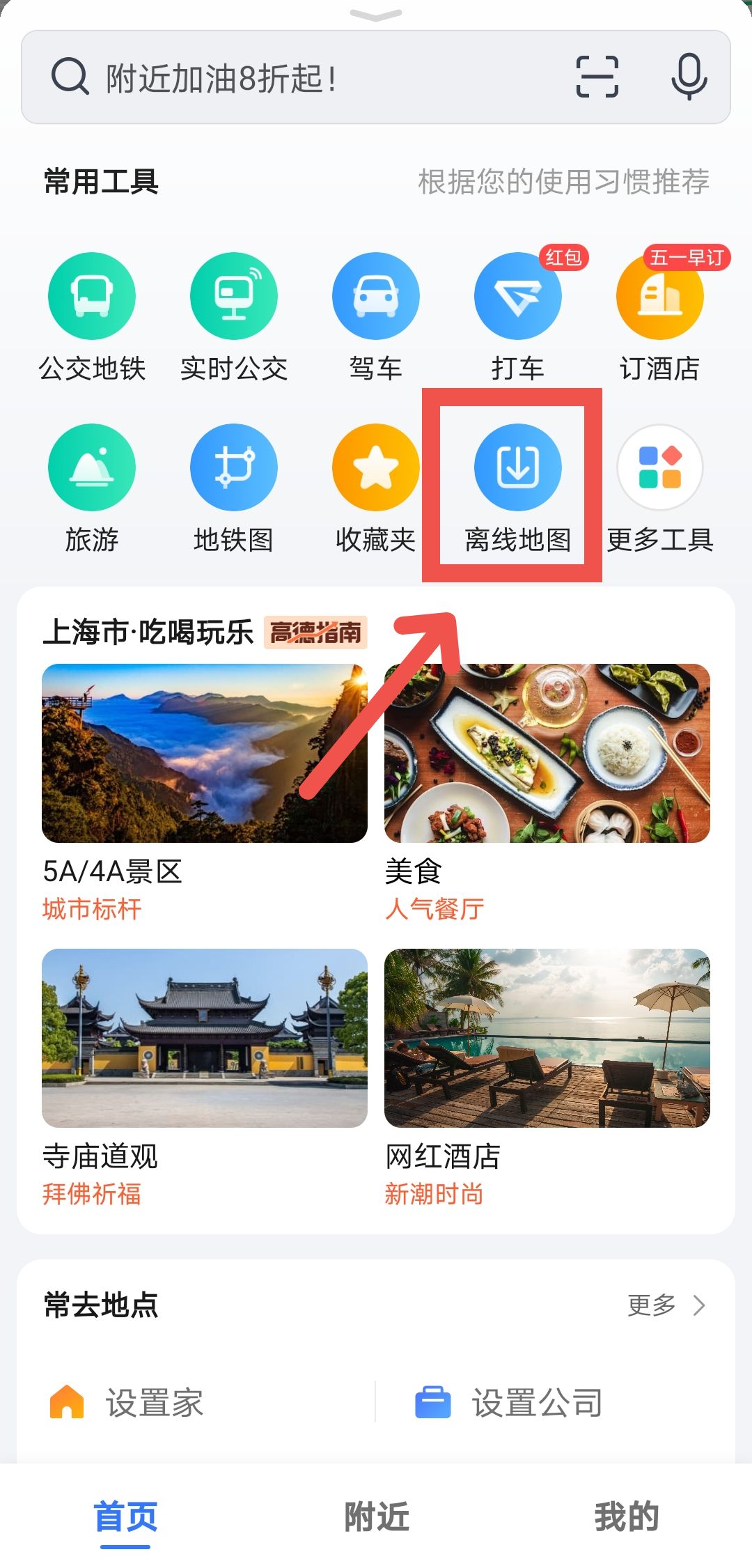Tap 更多 next to 常去地点
The width and height of the screenshot is (752, 1568).
pos(666,1305)
